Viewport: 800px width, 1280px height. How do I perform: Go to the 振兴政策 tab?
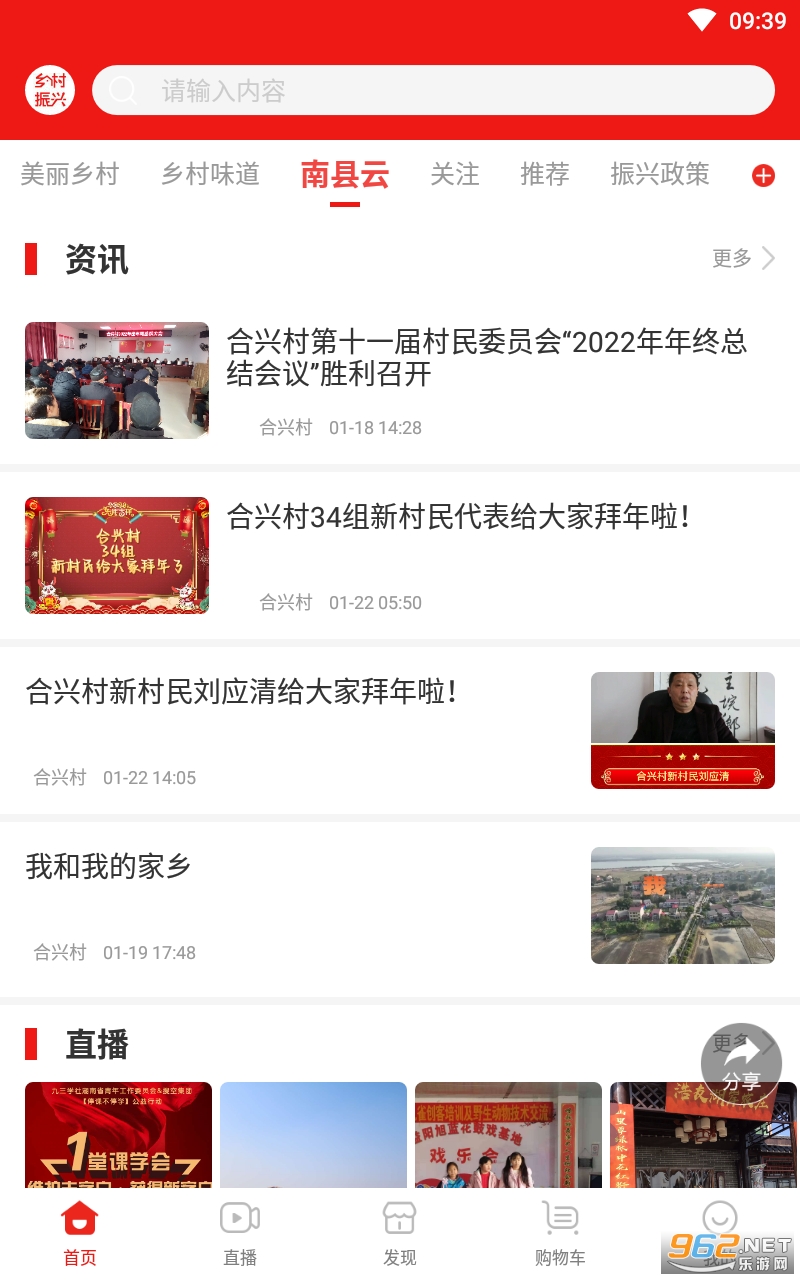pyautogui.click(x=660, y=174)
